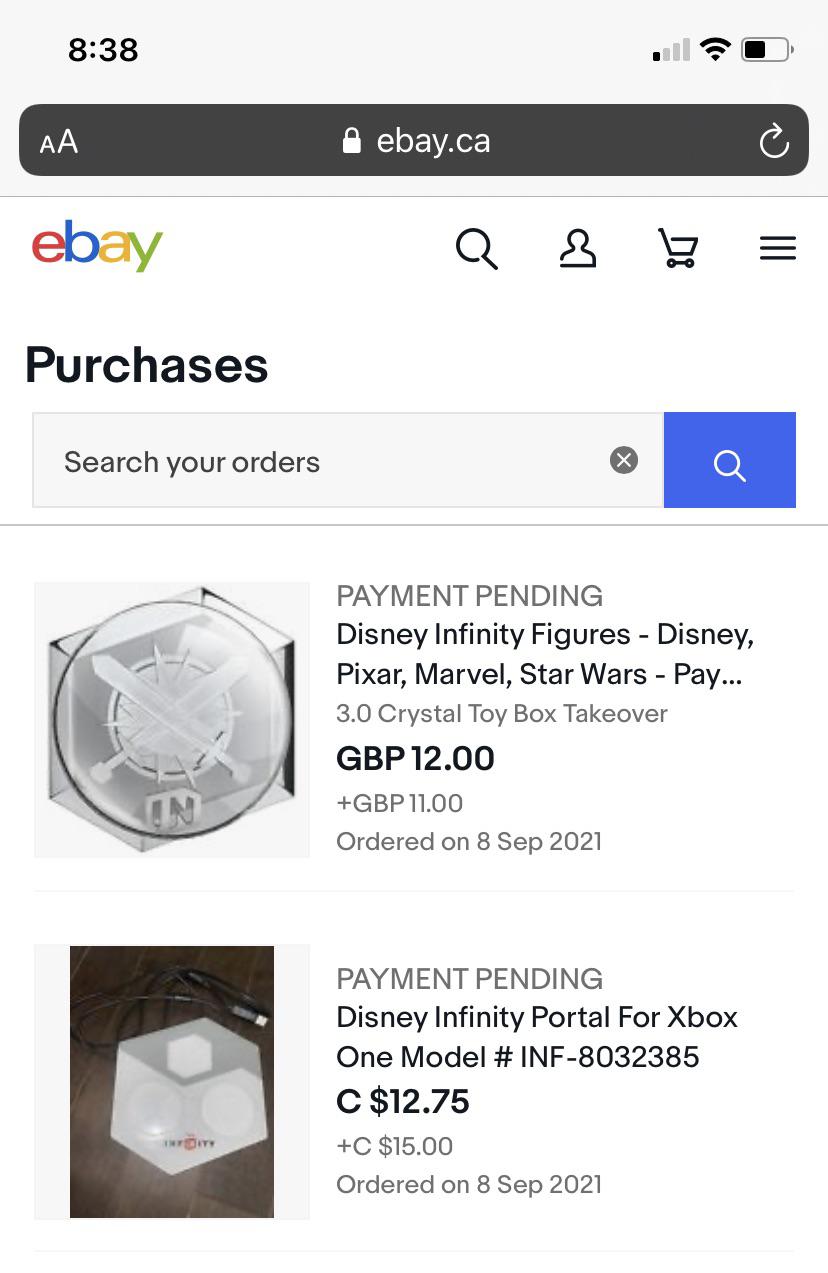The image size is (828, 1273).
Task: Click the padlock icon in the address bar
Action: coord(351,139)
